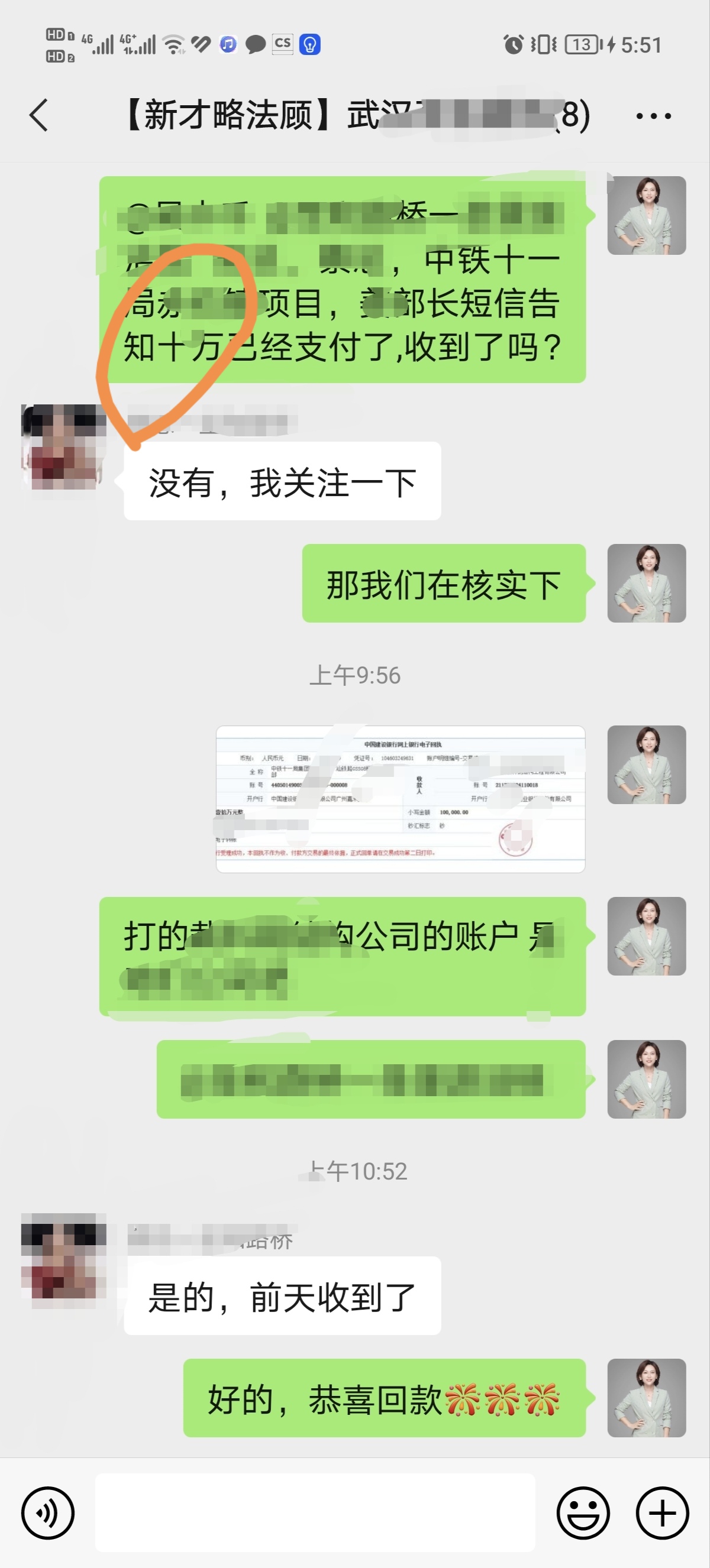This screenshot has height=1568, width=710.
Task: Tap the avatar beside "没有，我关注一下"
Action: tap(63, 447)
